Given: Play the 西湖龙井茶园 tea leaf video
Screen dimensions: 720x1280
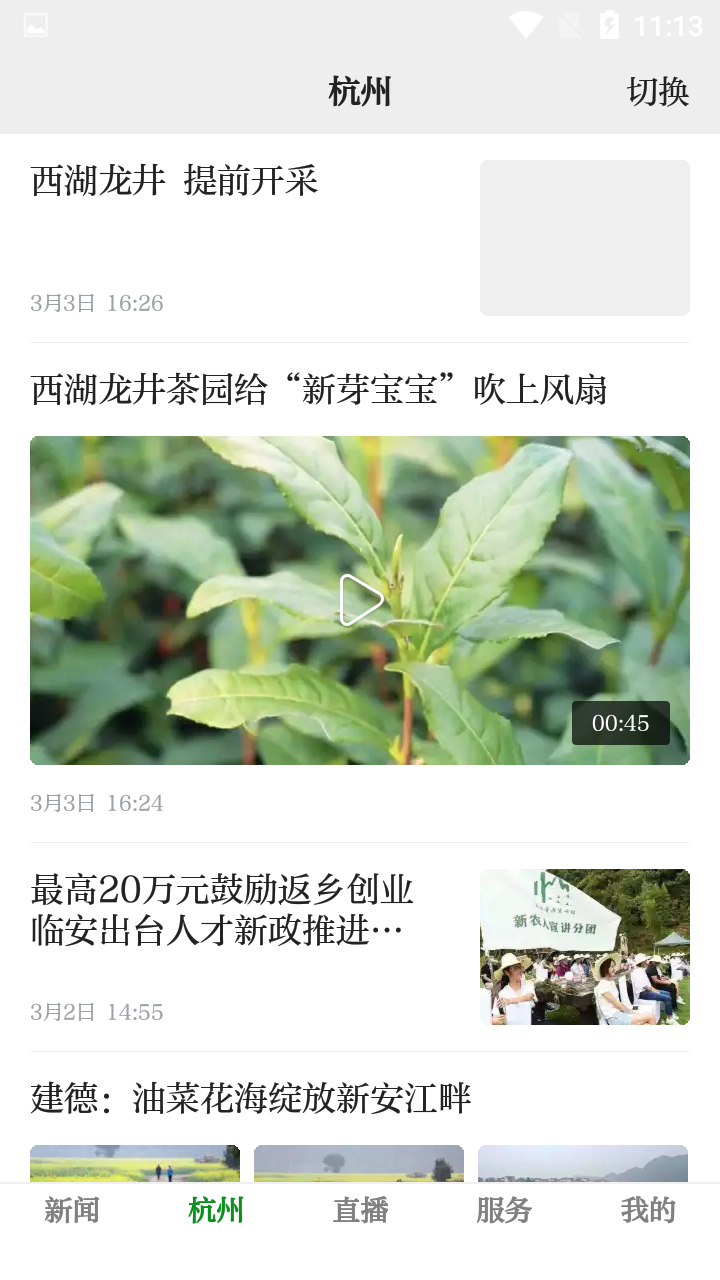Looking at the screenshot, I should 360,600.
